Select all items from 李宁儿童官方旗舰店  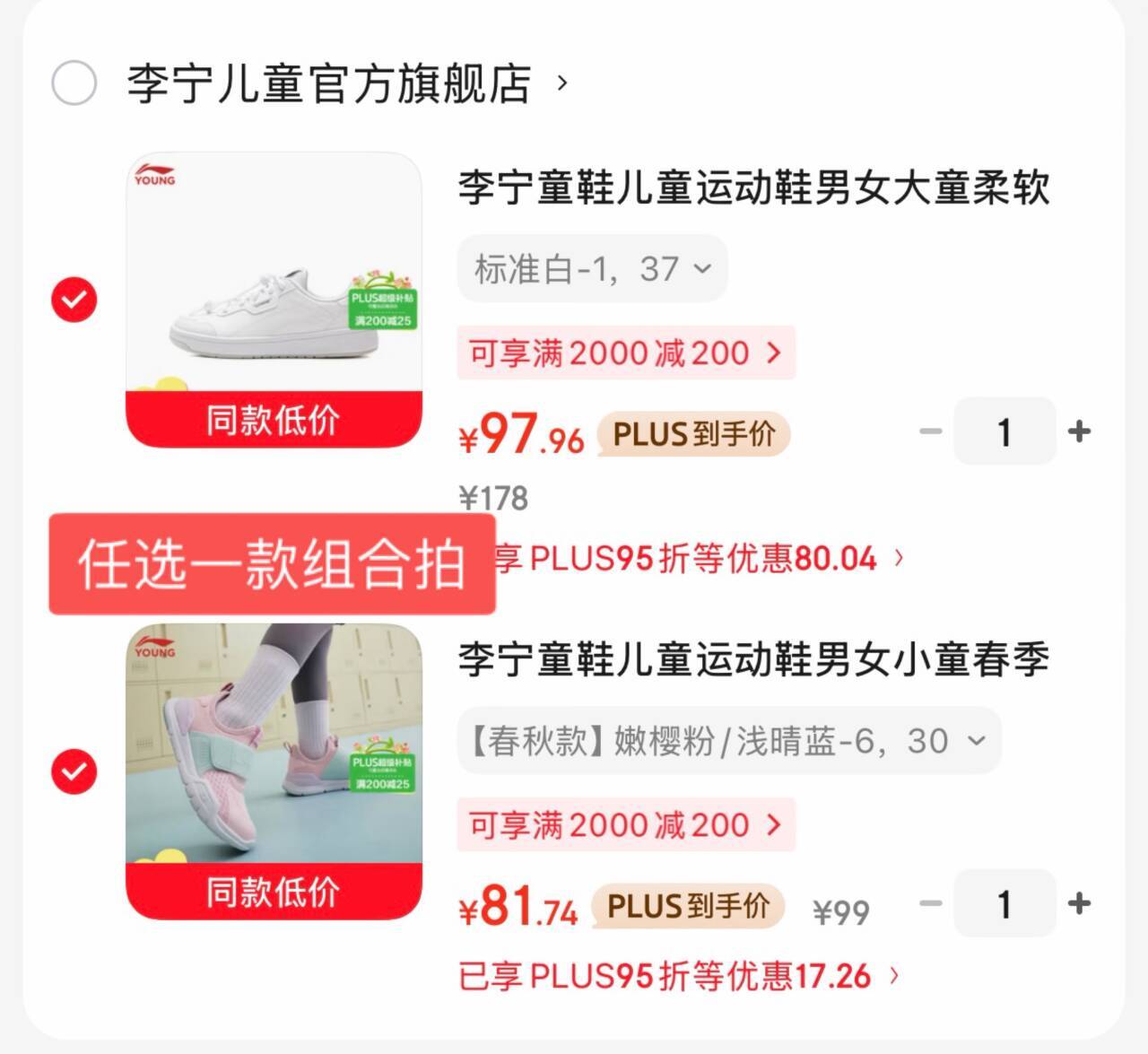(x=74, y=83)
